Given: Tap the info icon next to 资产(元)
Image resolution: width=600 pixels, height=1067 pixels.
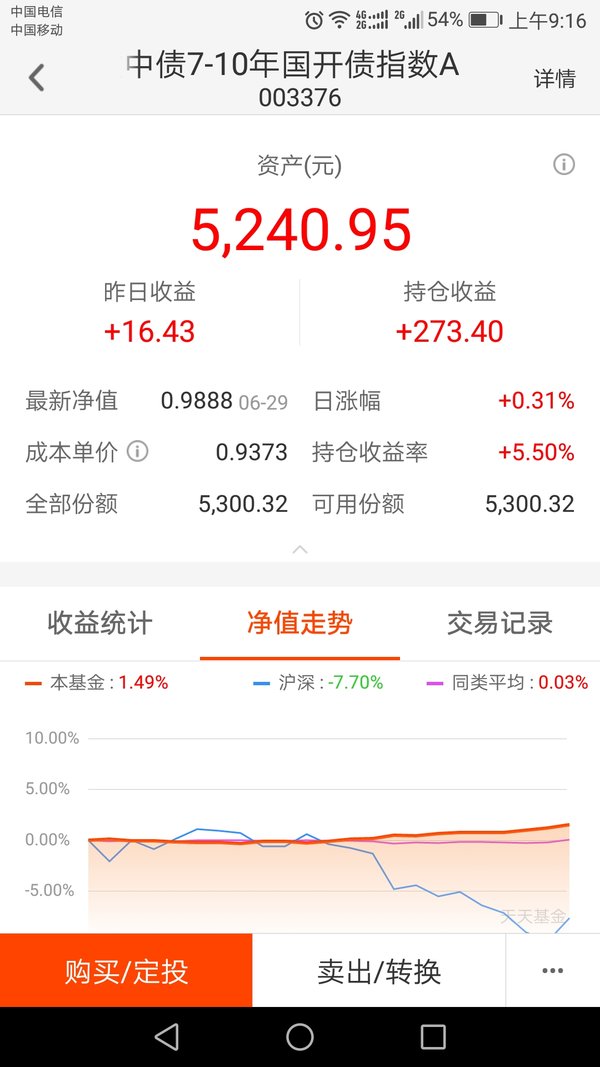Looking at the screenshot, I should pos(563,165).
